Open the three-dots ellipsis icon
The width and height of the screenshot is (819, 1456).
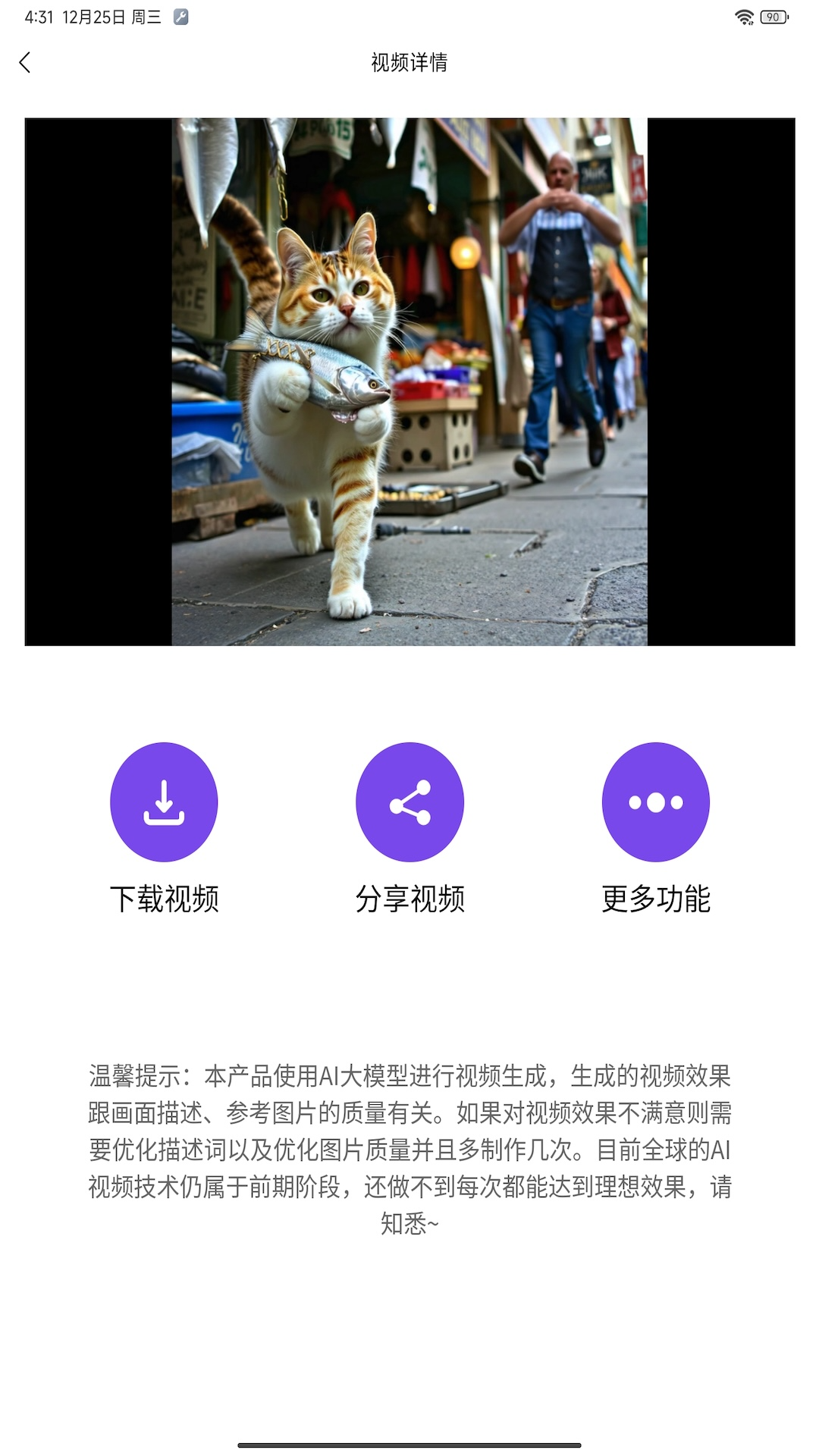(656, 802)
